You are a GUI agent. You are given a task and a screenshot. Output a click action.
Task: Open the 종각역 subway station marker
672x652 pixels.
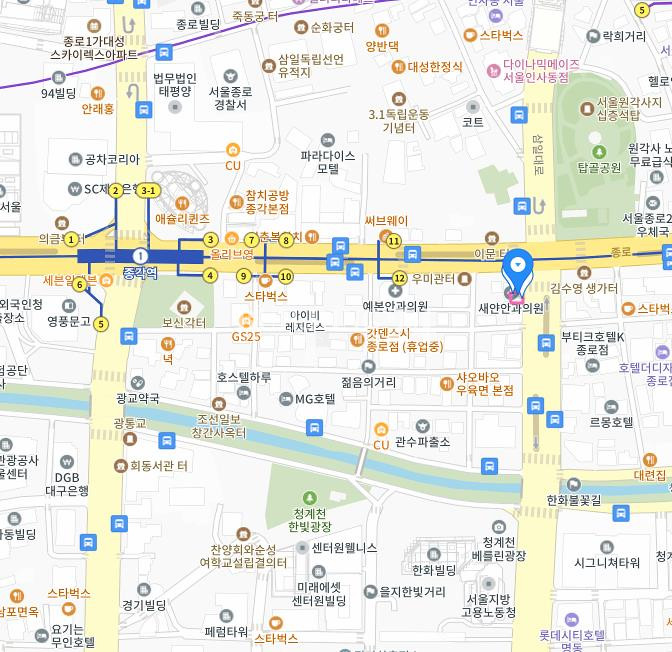tap(140, 257)
